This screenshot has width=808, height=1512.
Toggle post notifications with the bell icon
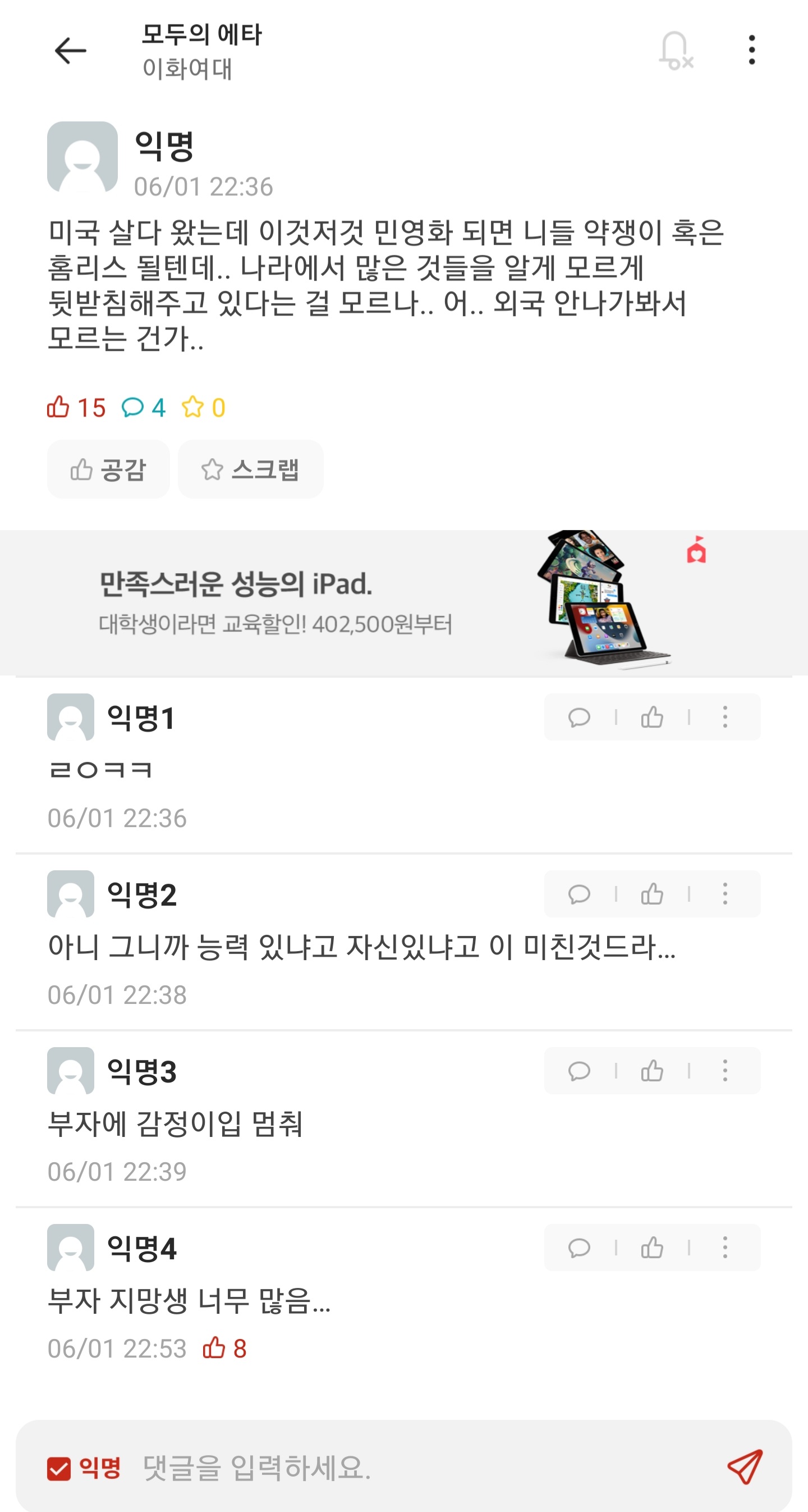tap(676, 51)
